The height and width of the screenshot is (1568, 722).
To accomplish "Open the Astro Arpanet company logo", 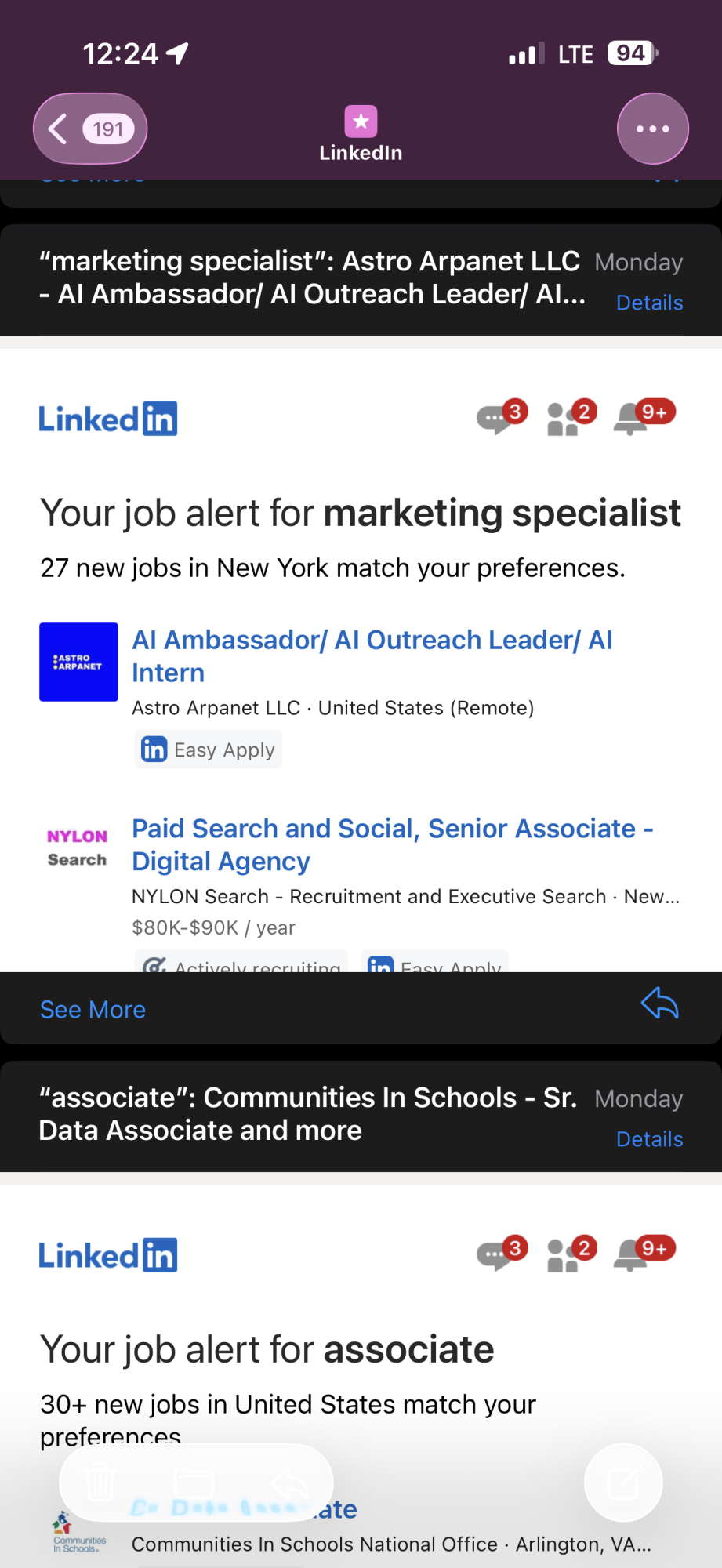I will [78, 662].
